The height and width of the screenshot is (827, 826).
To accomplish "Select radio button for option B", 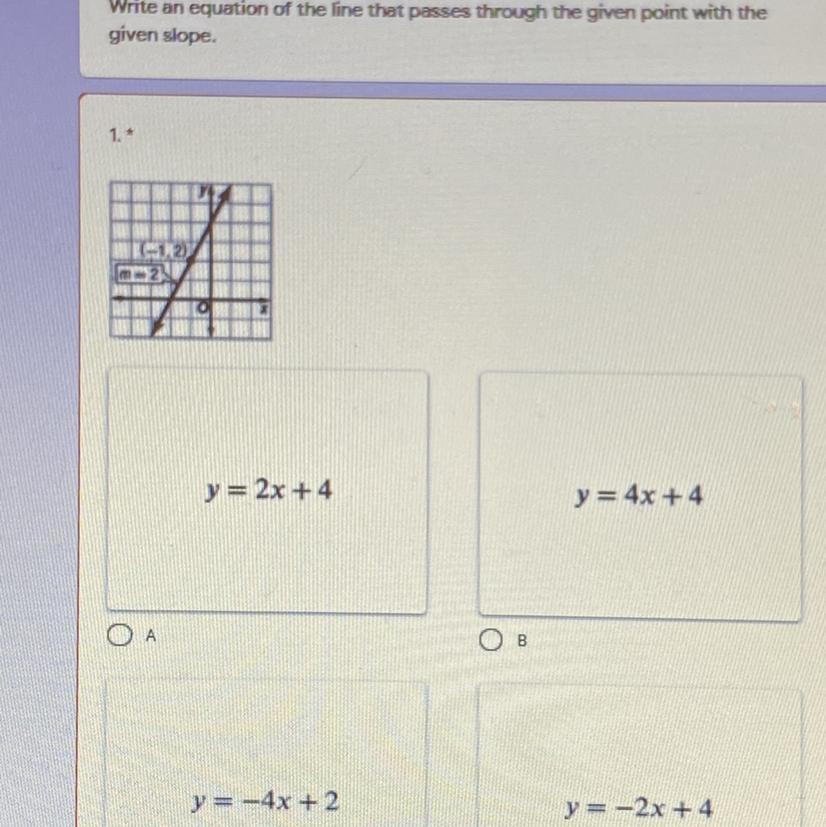I will pyautogui.click(x=491, y=640).
